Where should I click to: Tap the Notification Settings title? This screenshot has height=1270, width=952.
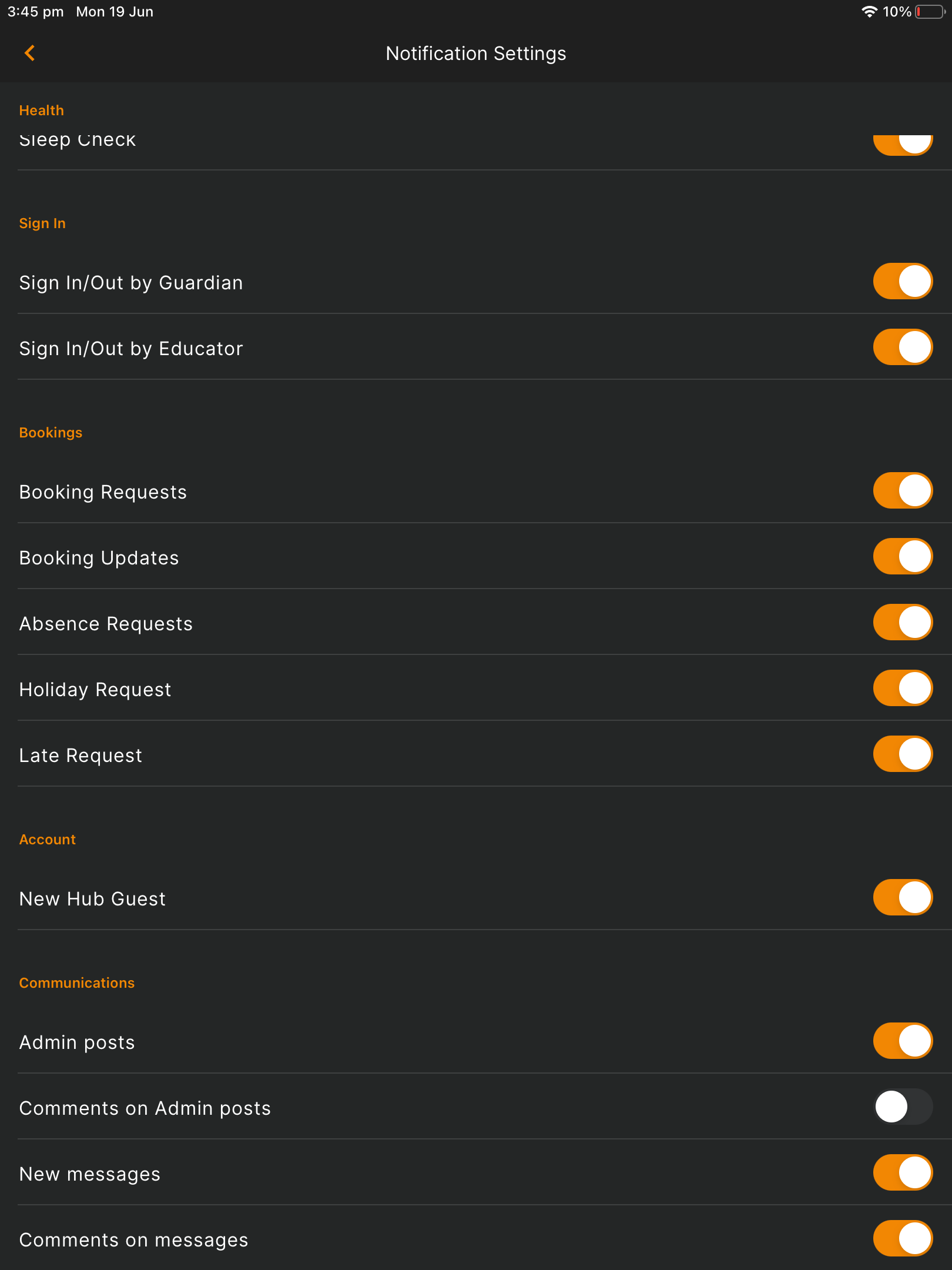tap(476, 53)
